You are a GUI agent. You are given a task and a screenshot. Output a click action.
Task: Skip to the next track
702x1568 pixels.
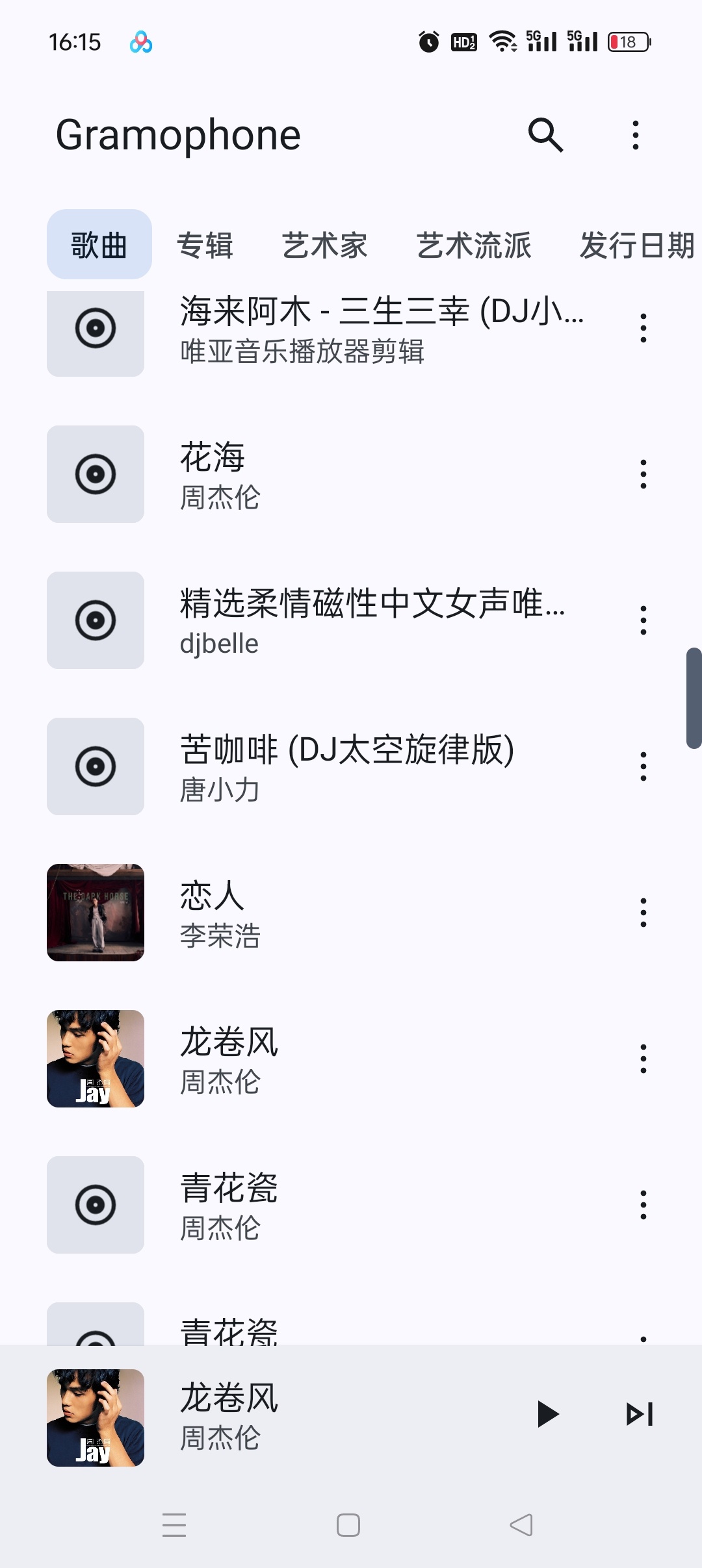pos(640,1413)
